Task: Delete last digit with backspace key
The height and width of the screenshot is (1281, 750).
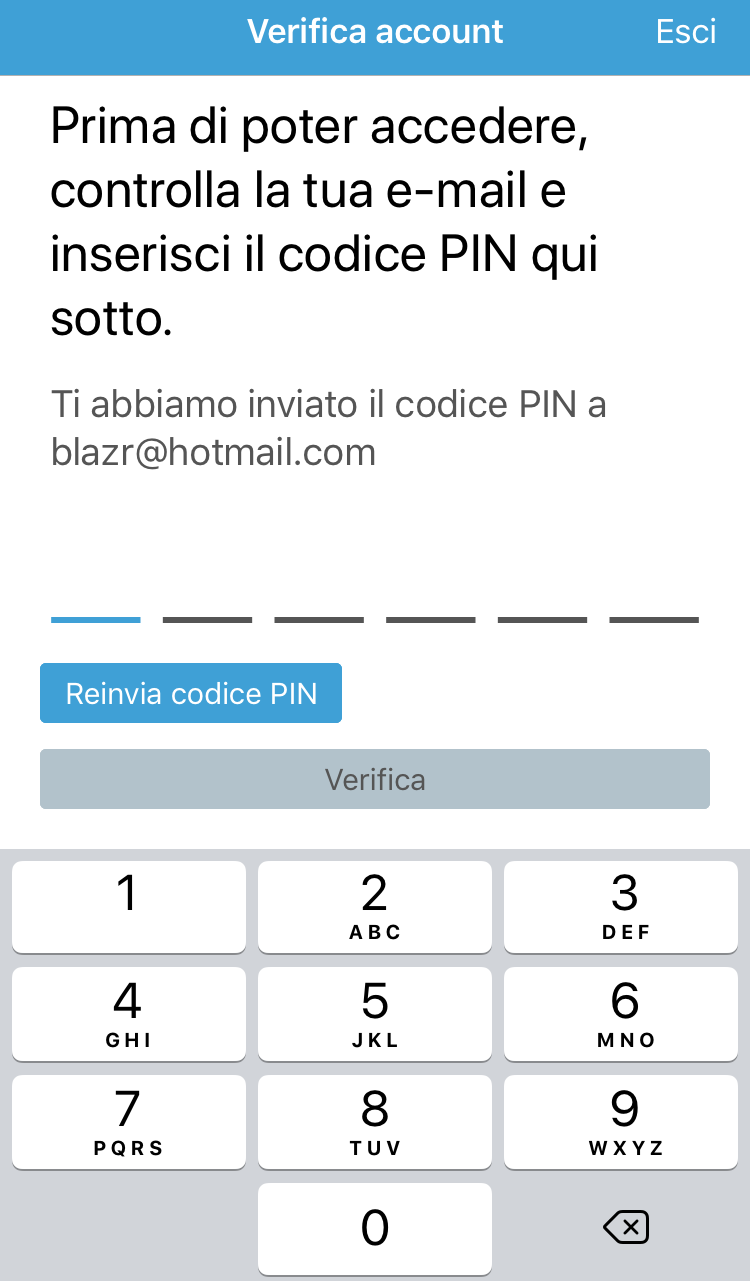Action: pyautogui.click(x=627, y=1227)
